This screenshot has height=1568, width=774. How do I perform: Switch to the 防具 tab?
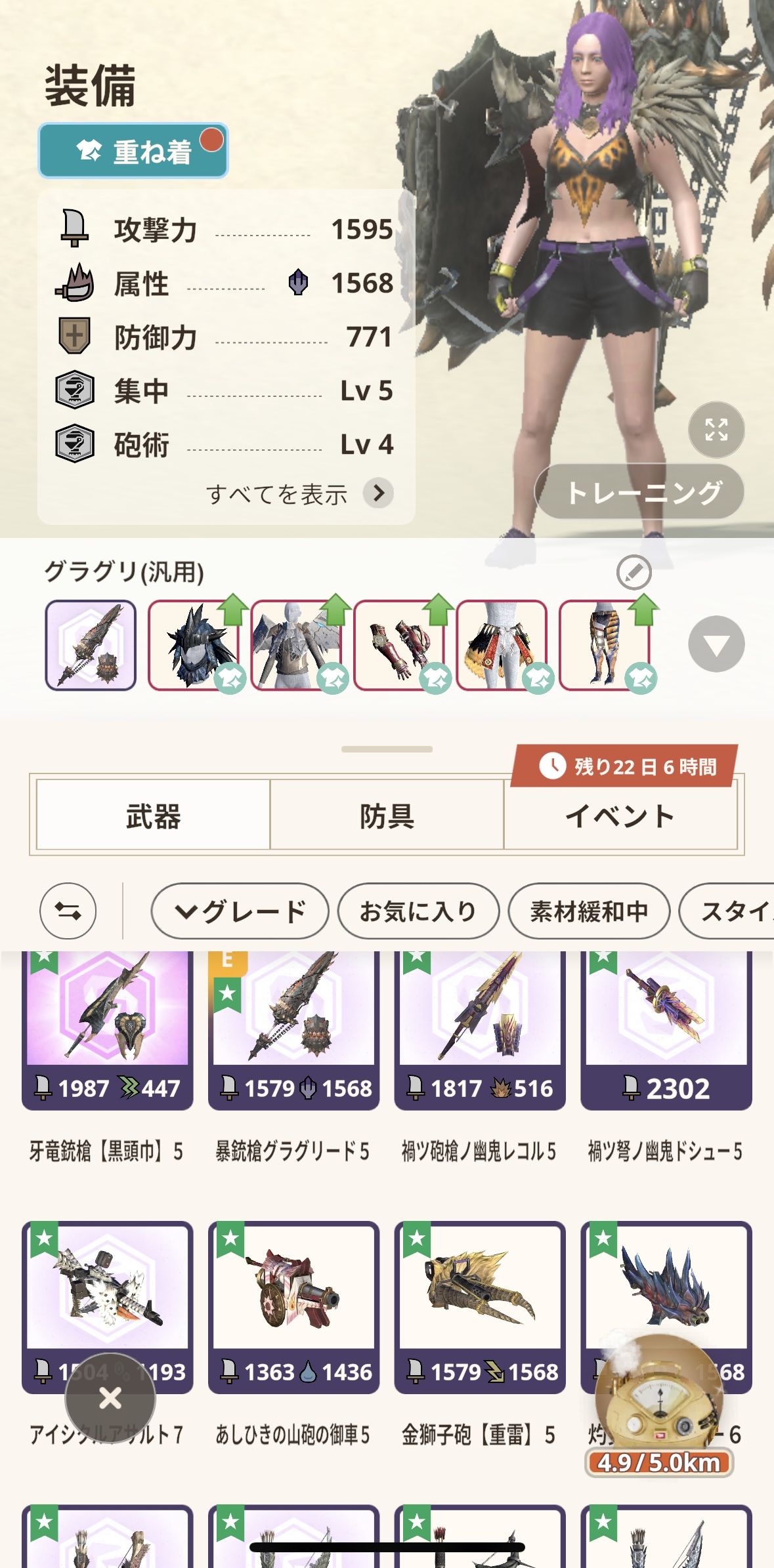[x=387, y=816]
